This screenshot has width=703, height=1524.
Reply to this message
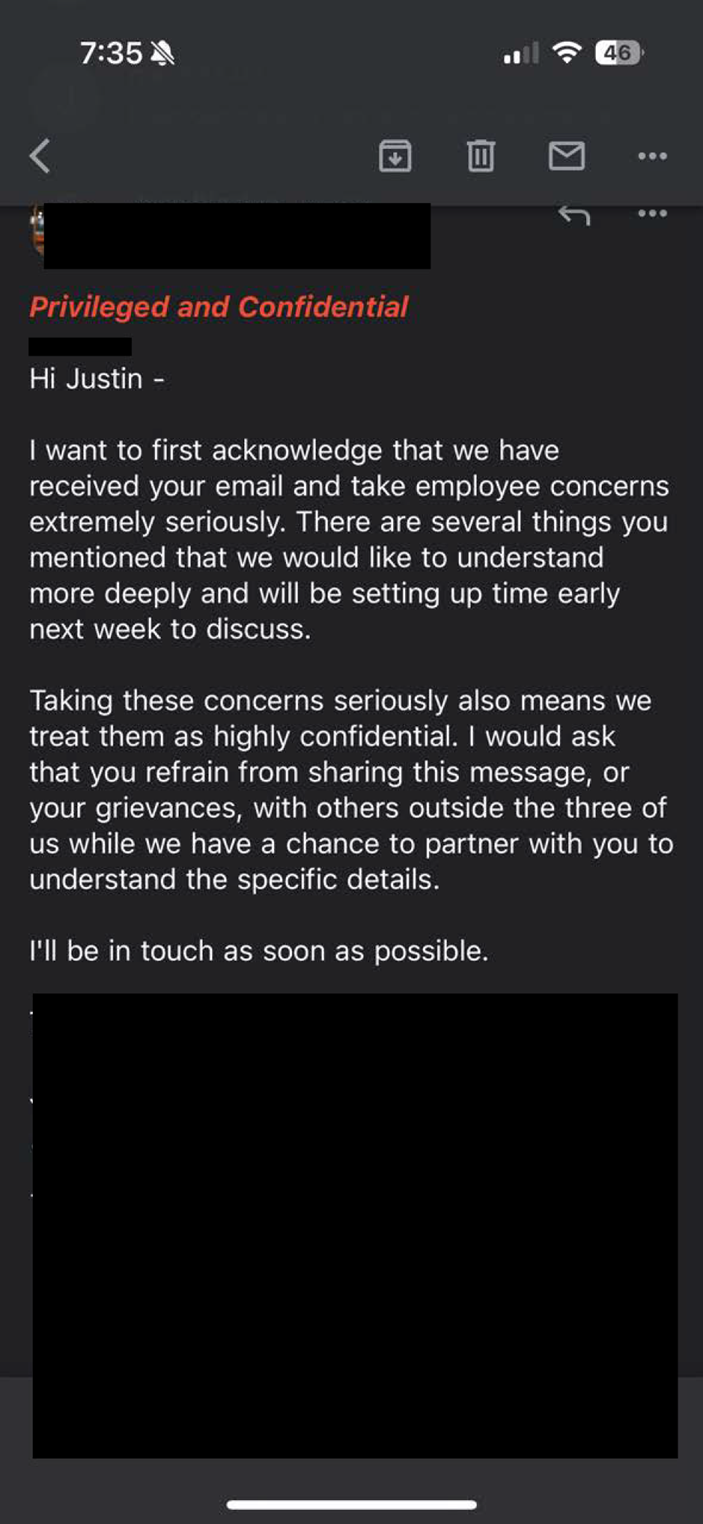tap(573, 214)
